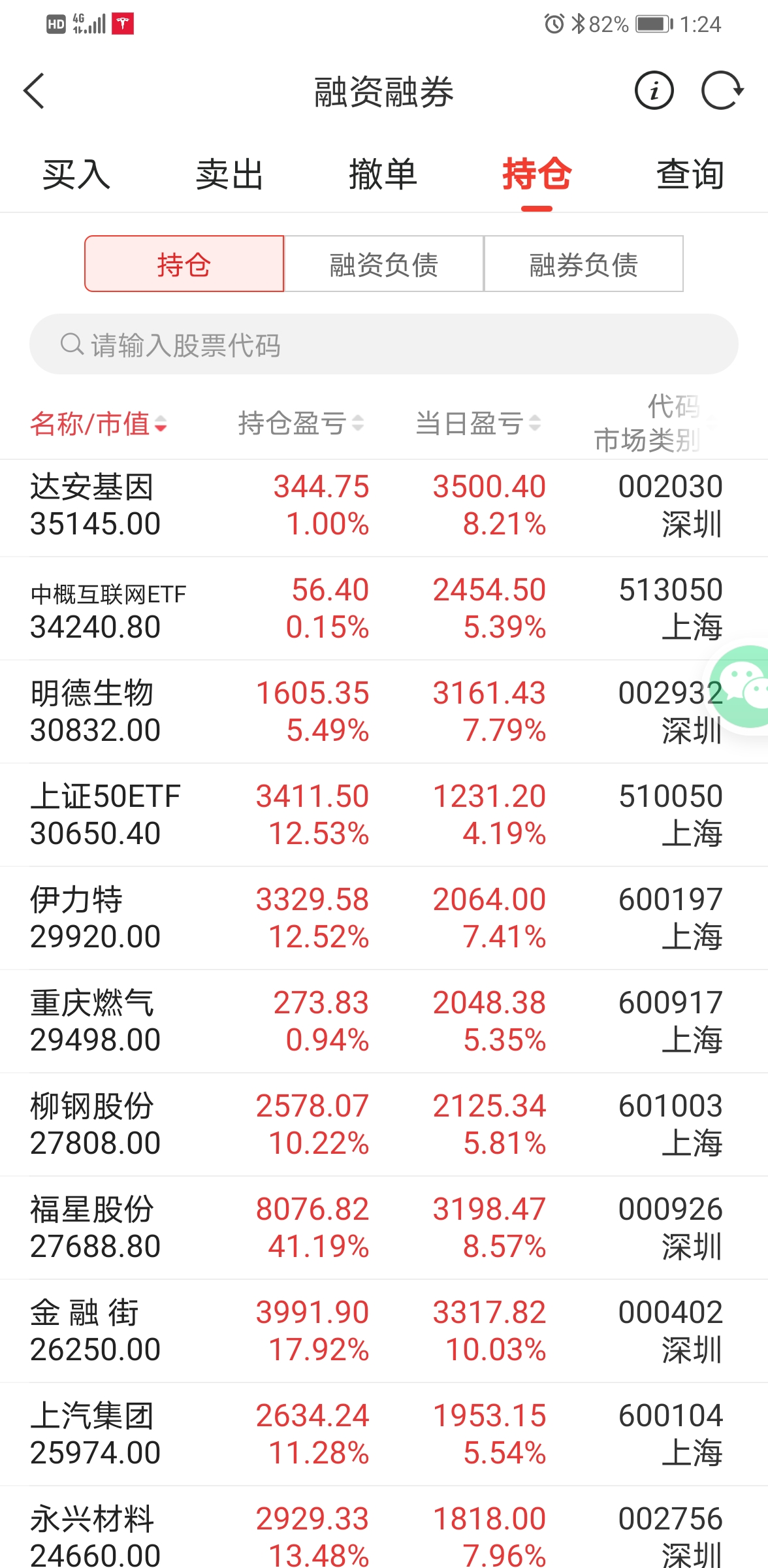The height and width of the screenshot is (1568, 768).
Task: Sort holdings by 当日盈亏
Action: pos(478,424)
